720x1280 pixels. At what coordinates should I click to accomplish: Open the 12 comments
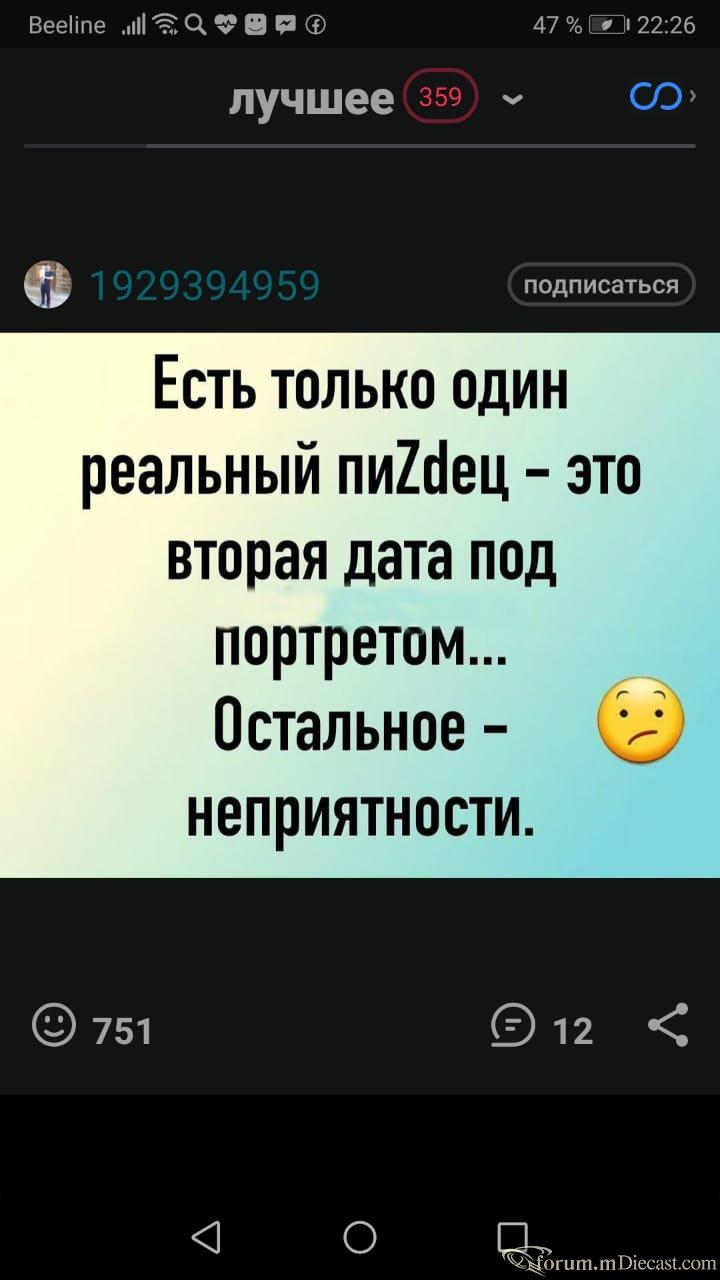(540, 1027)
